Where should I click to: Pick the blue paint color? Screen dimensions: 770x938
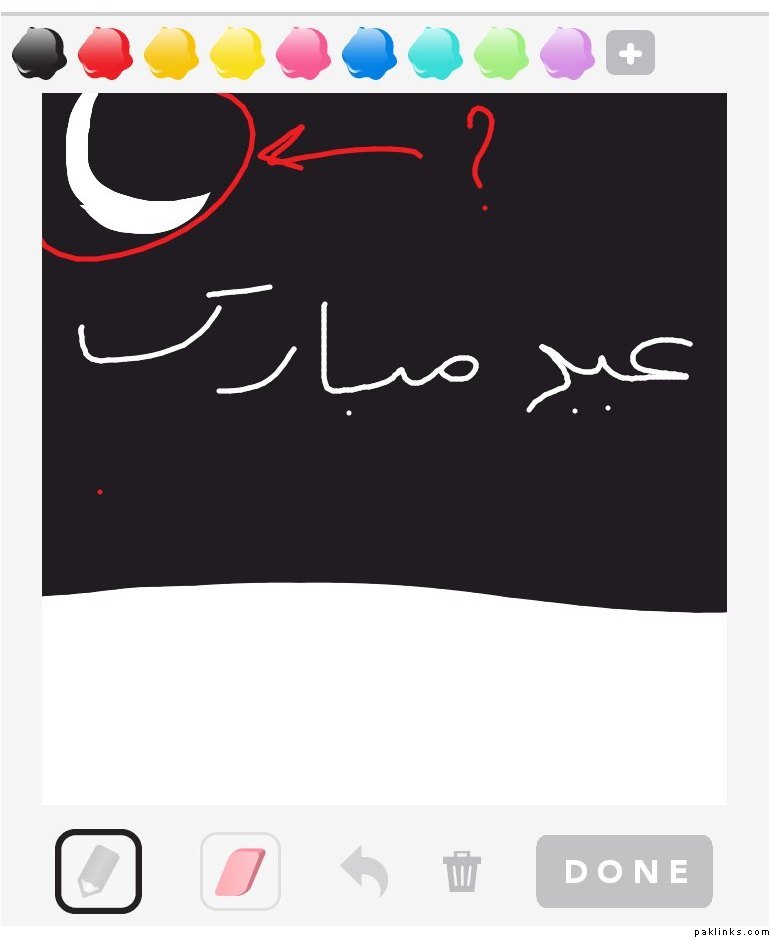click(369, 53)
